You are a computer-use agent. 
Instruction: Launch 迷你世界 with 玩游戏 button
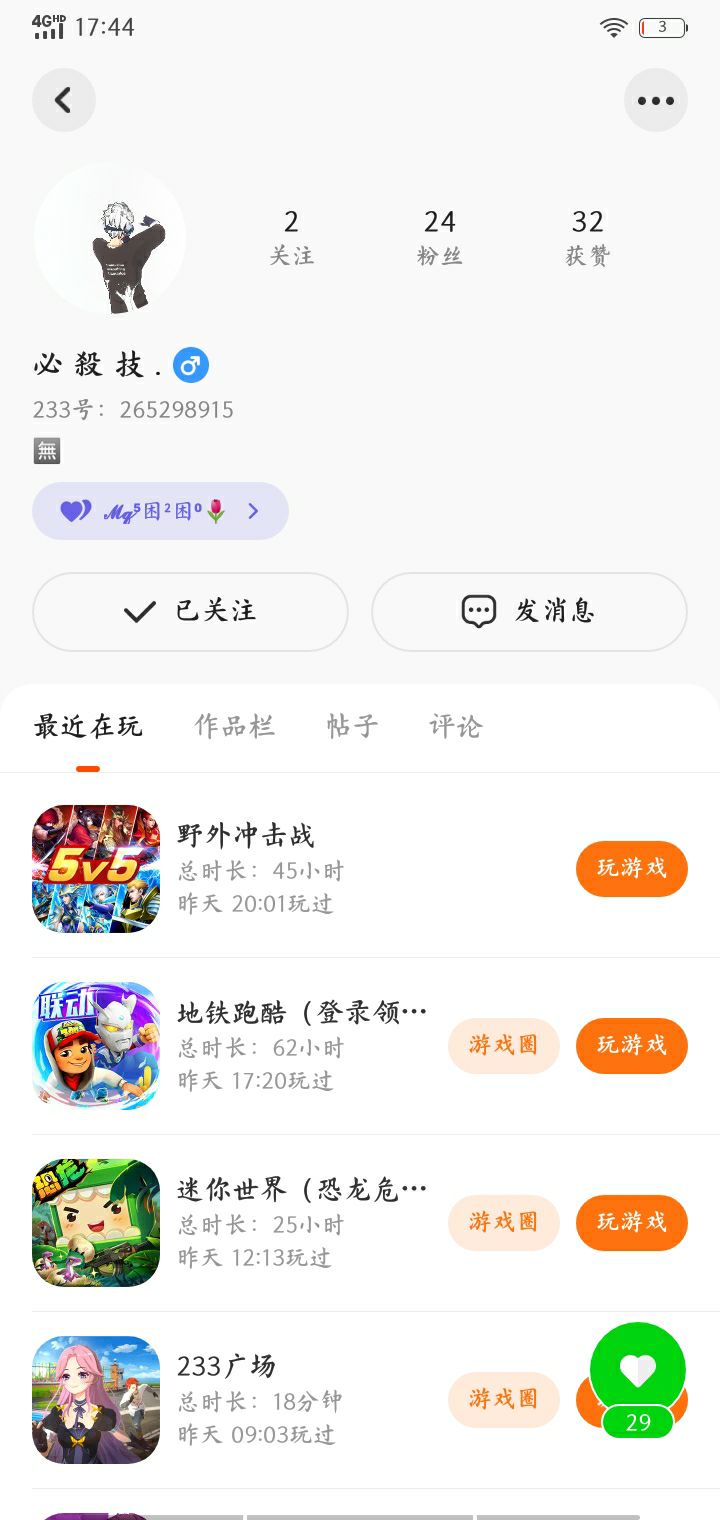[631, 1222]
